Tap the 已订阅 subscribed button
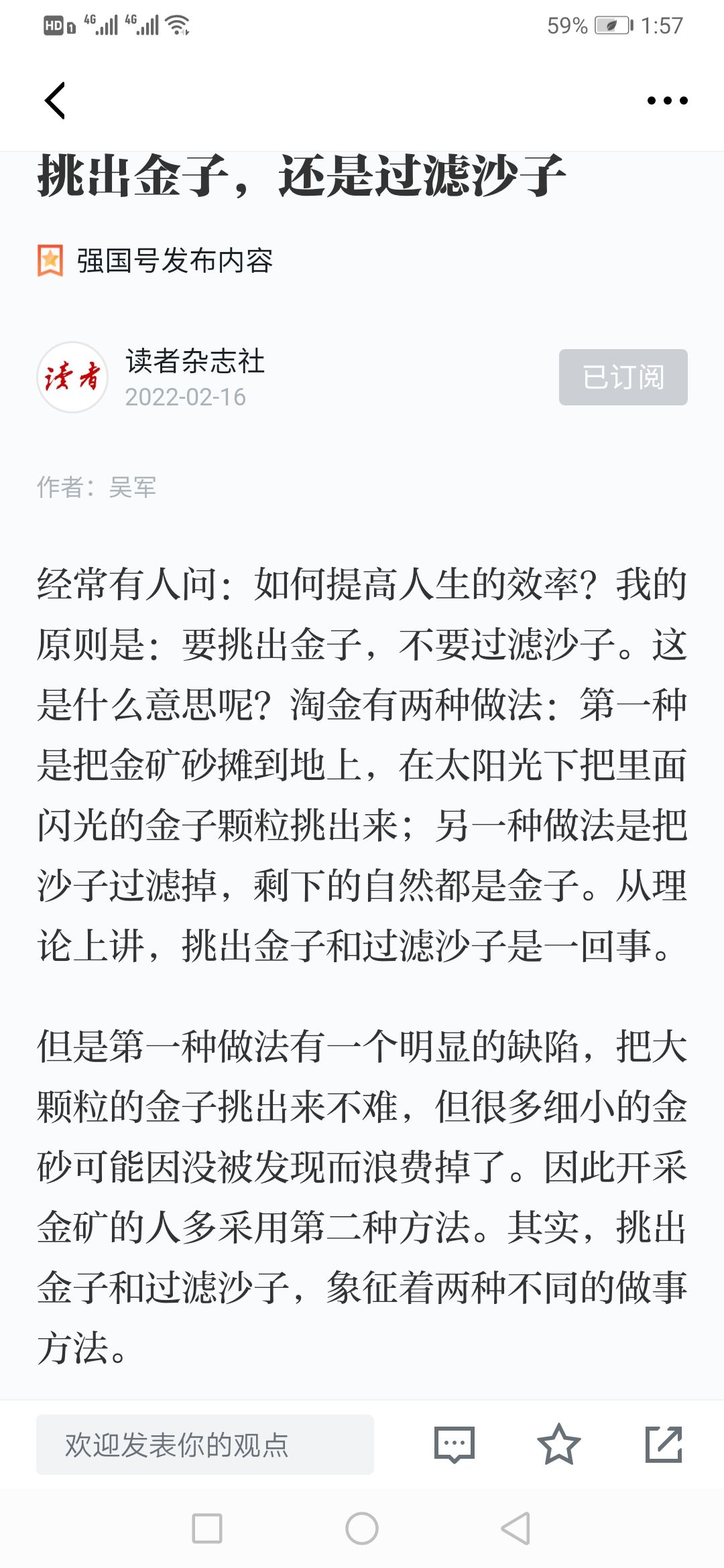724x1568 pixels. (x=623, y=377)
